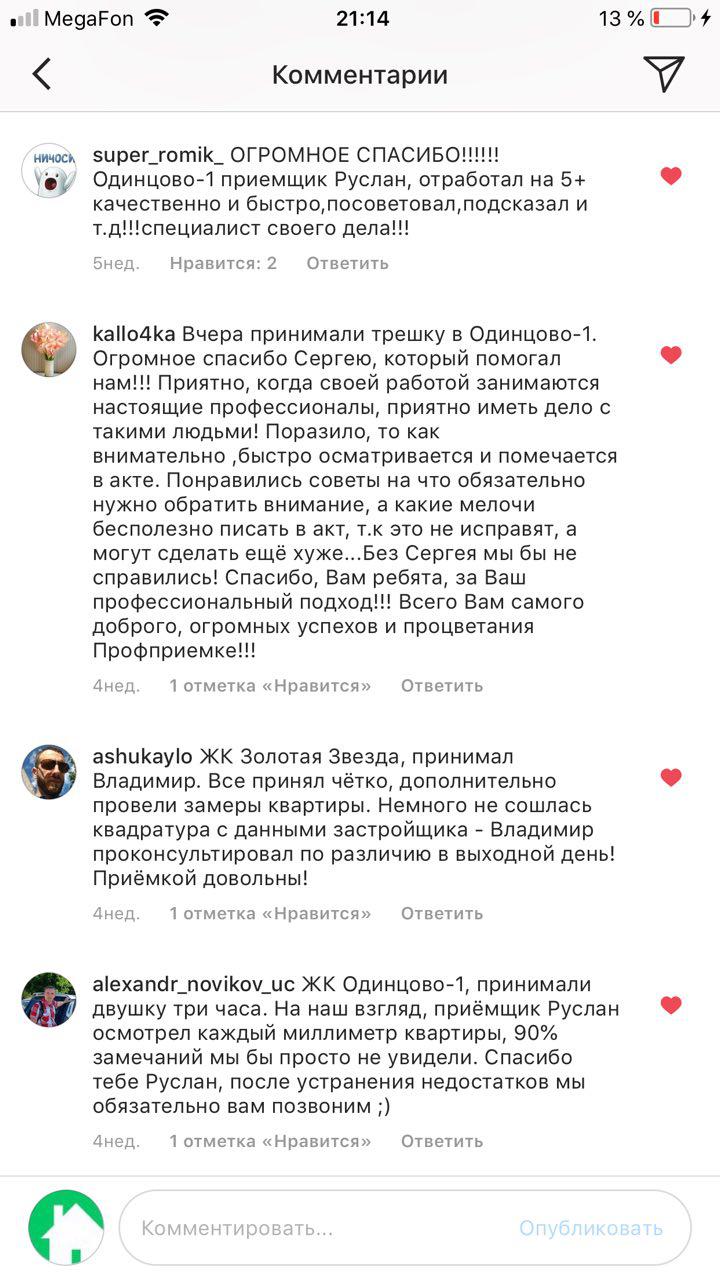Go back from the comments screen
720x1280 pixels.
pyautogui.click(x=42, y=74)
